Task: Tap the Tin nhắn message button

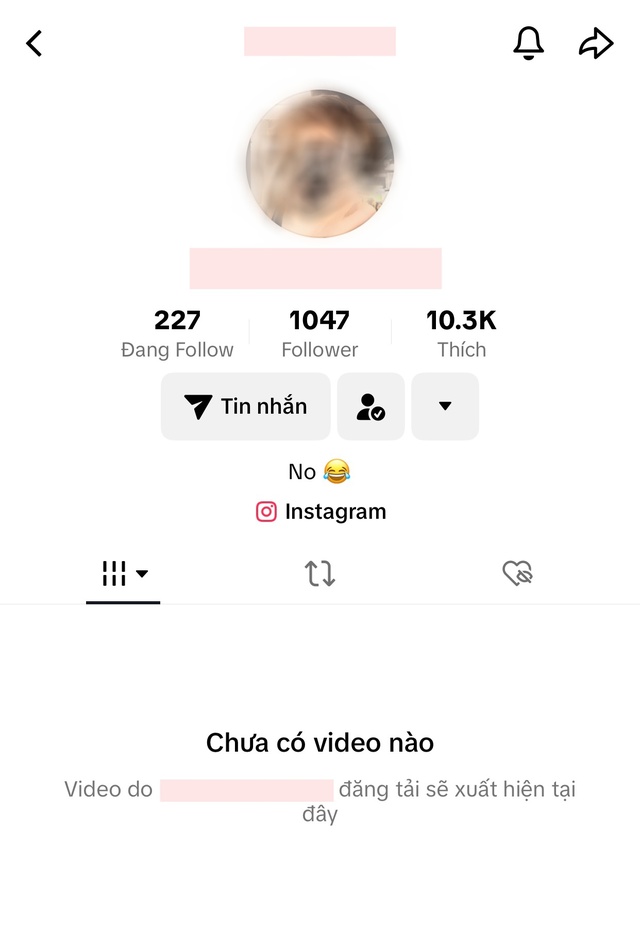Action: [x=246, y=406]
